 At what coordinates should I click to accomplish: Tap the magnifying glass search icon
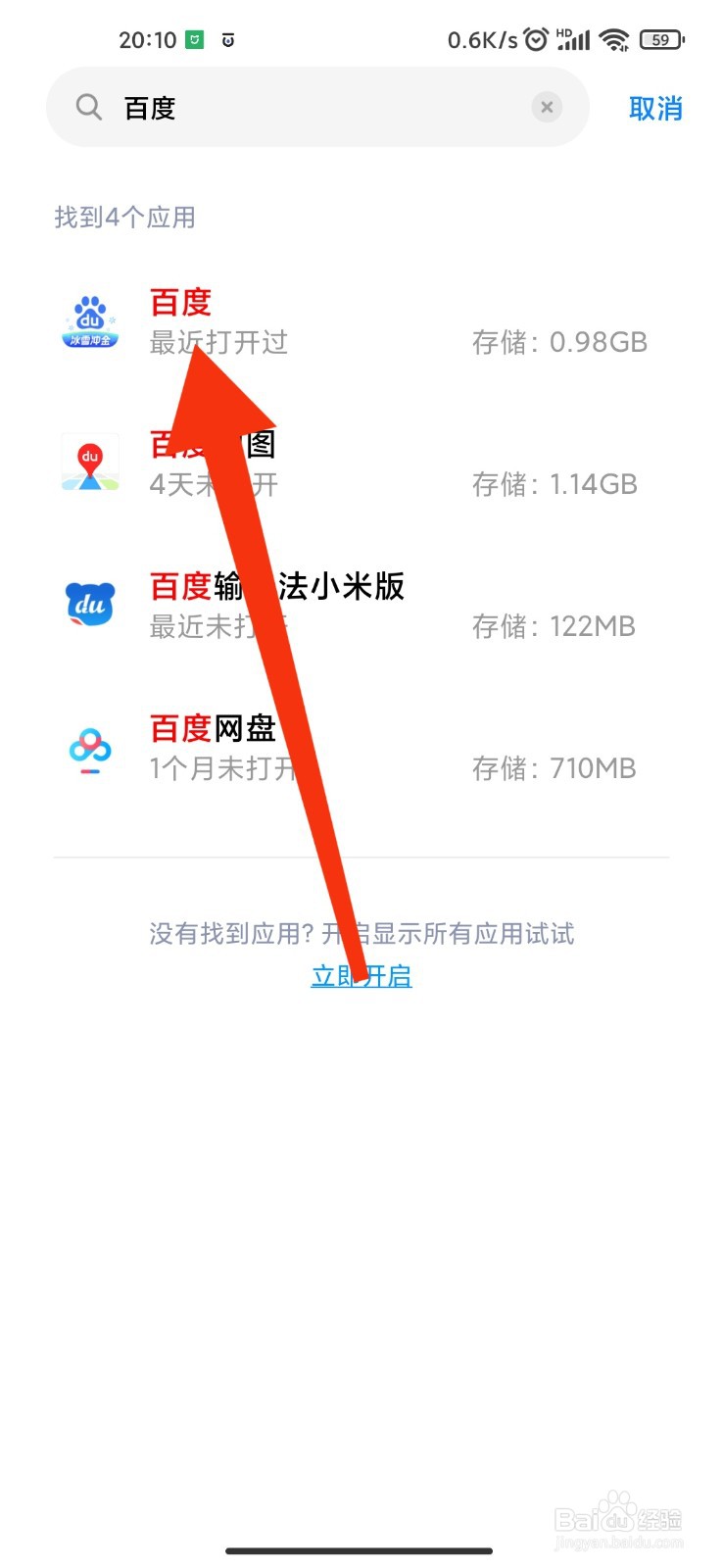coord(88,108)
